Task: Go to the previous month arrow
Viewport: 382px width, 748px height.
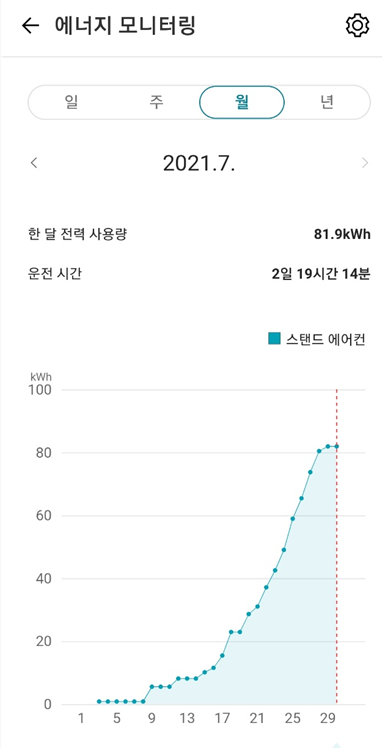Action: tap(33, 163)
